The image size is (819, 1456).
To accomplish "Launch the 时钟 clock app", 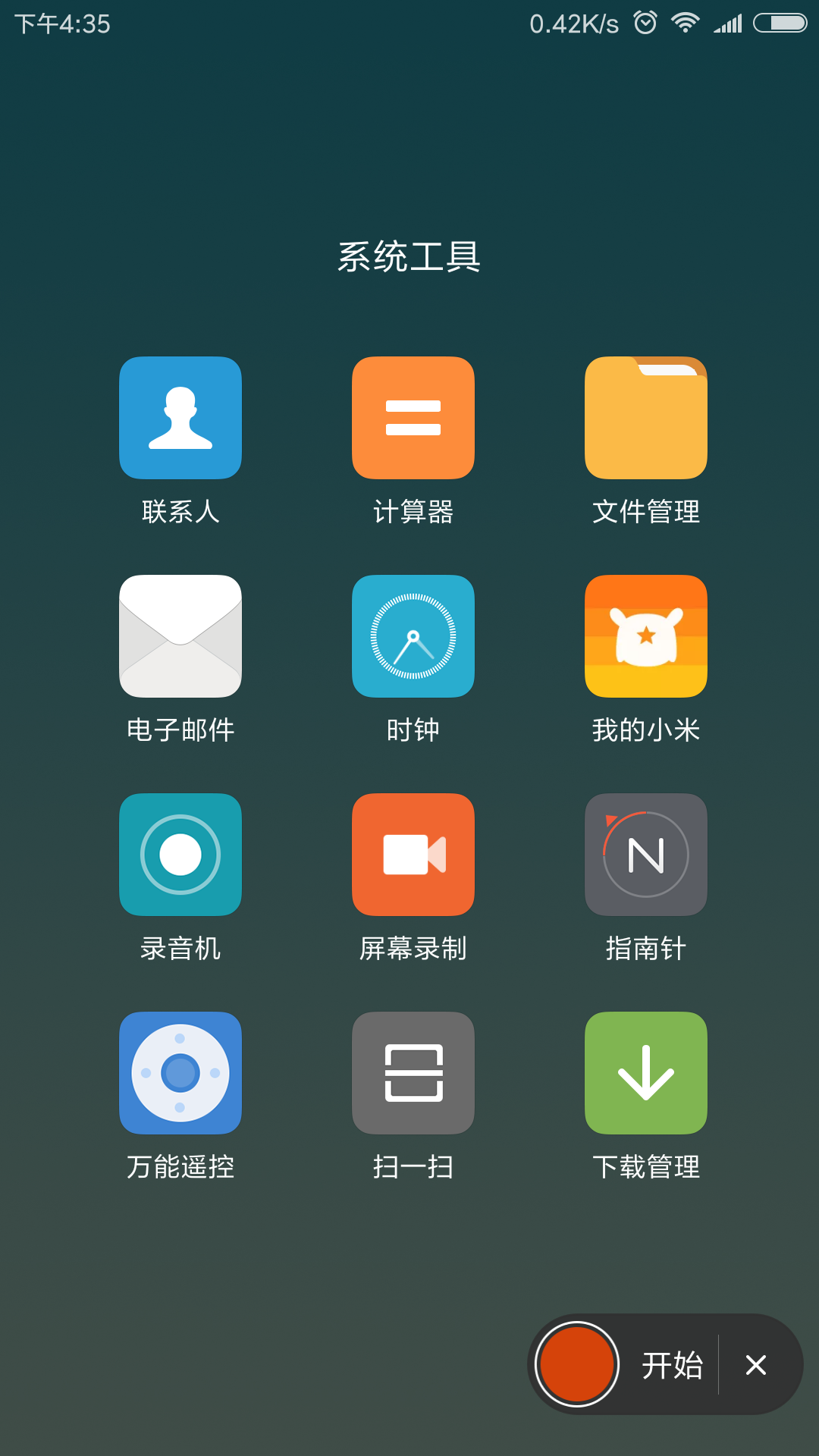I will (413, 635).
